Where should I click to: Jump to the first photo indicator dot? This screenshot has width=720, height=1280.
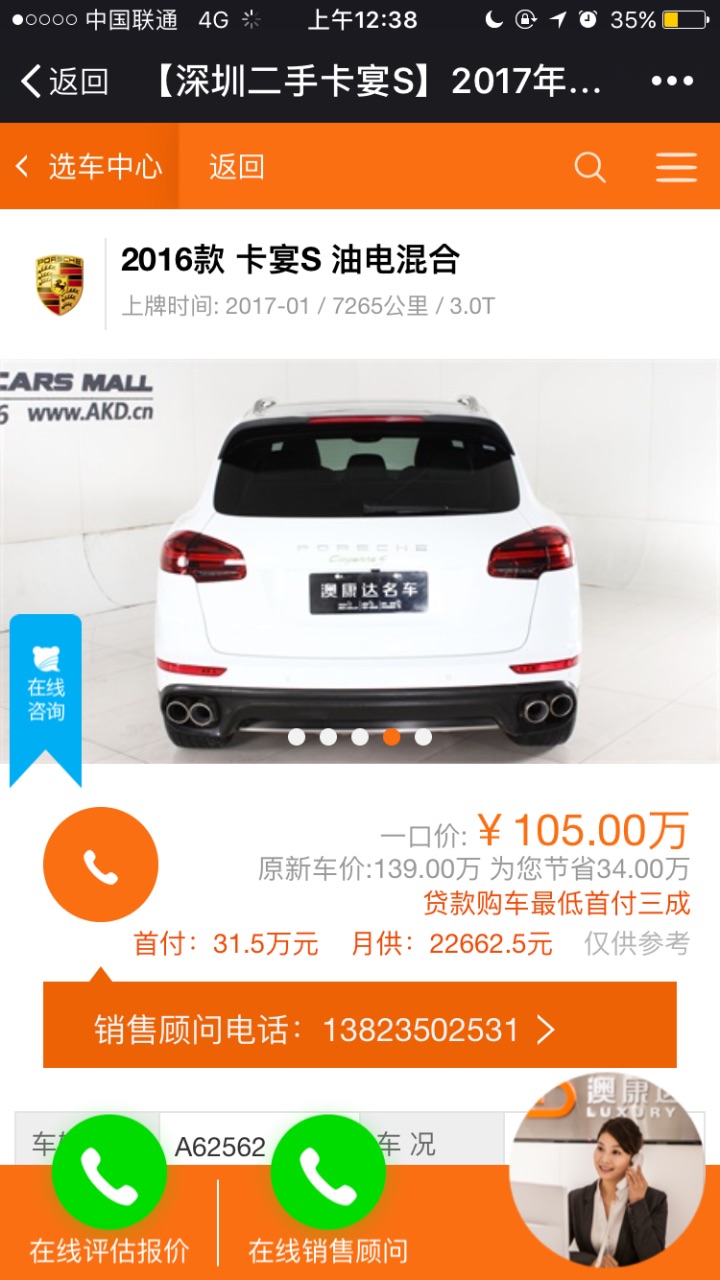click(296, 737)
